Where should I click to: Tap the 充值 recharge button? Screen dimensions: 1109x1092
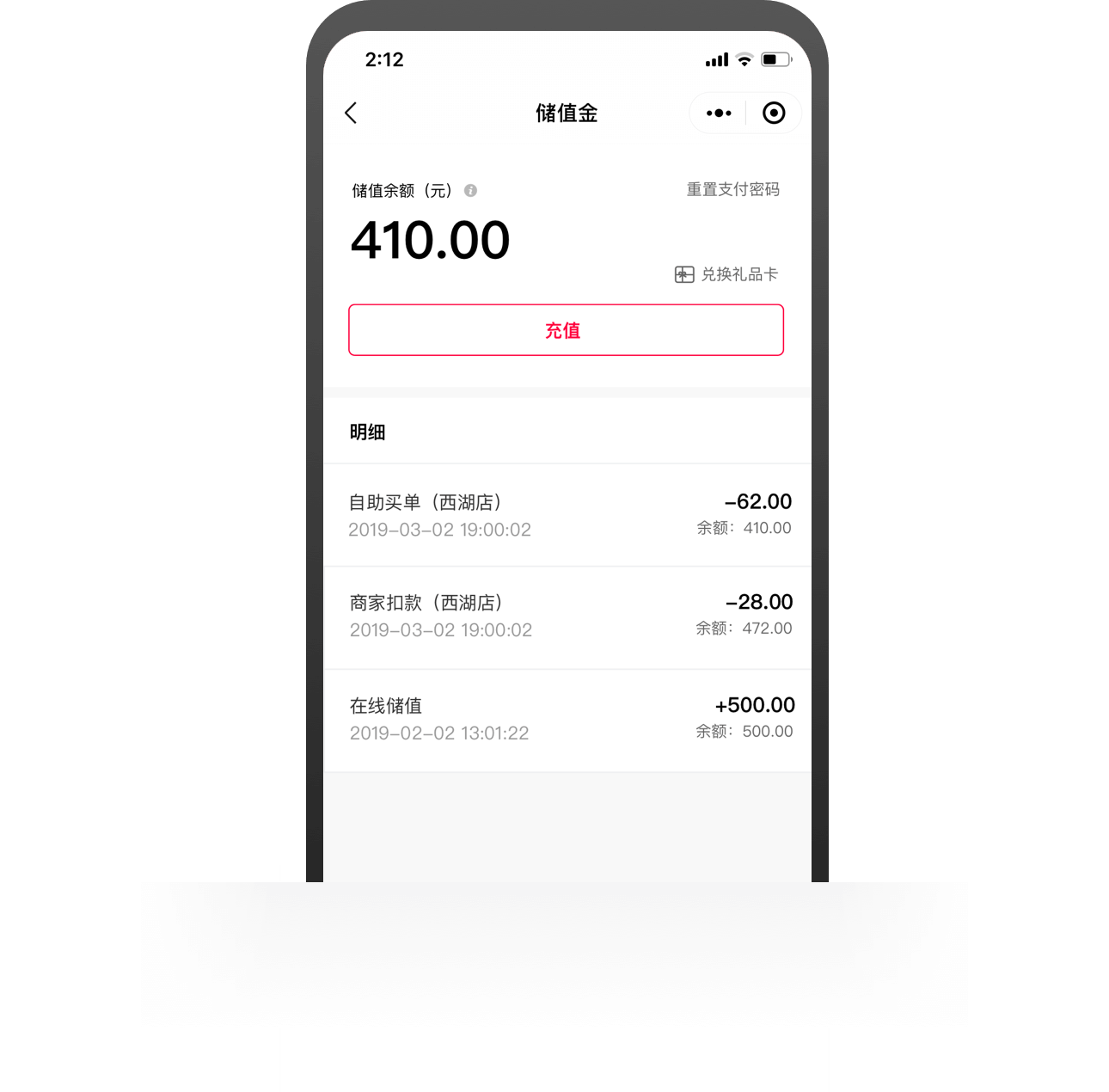coord(566,330)
